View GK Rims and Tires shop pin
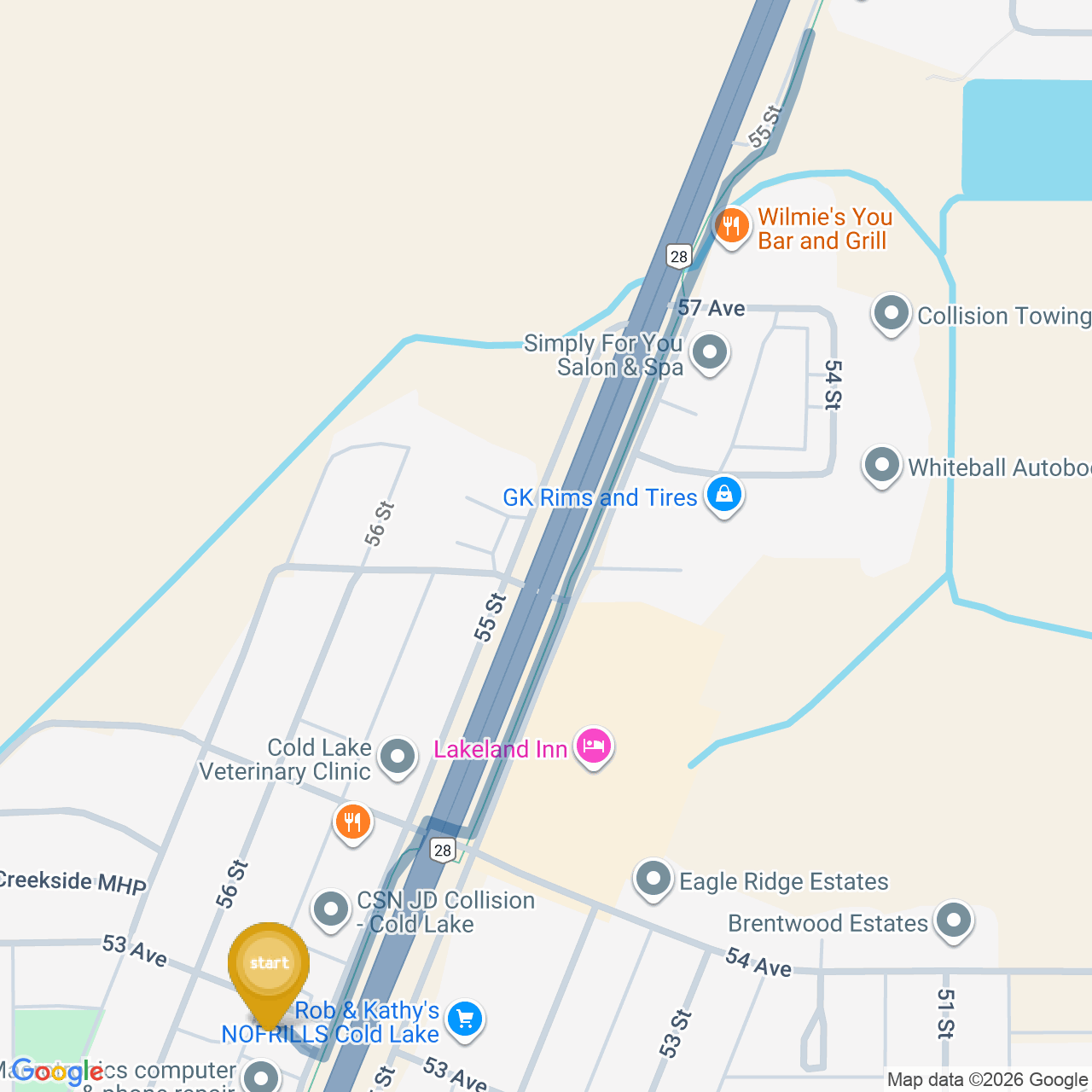 tap(723, 495)
